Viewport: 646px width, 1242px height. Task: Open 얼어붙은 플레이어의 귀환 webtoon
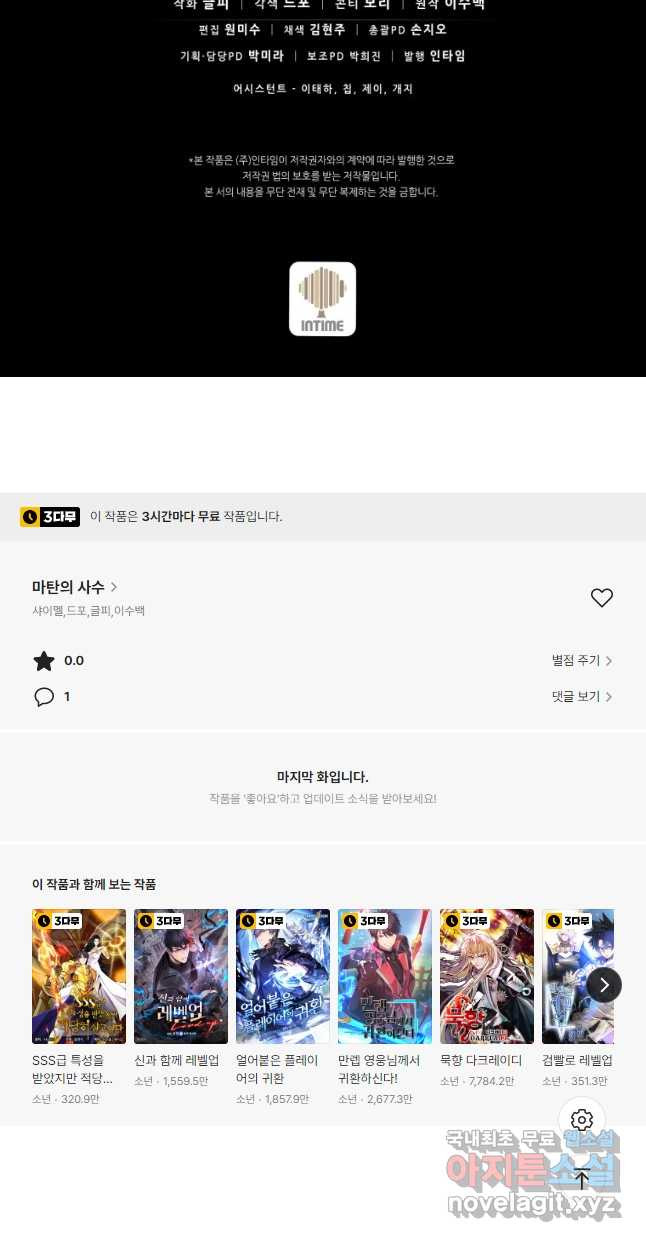(x=283, y=976)
